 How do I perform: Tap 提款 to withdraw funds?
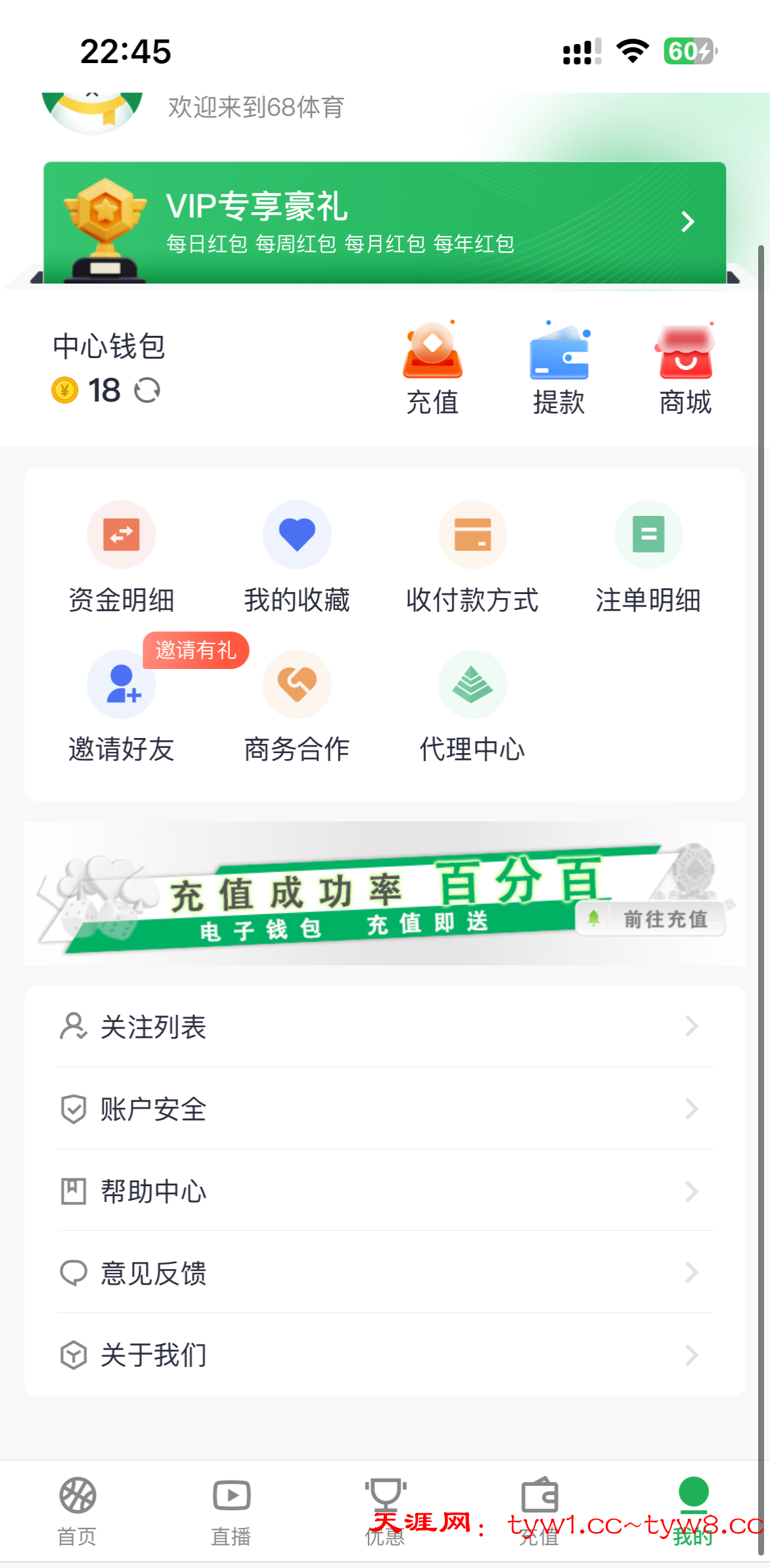click(558, 368)
